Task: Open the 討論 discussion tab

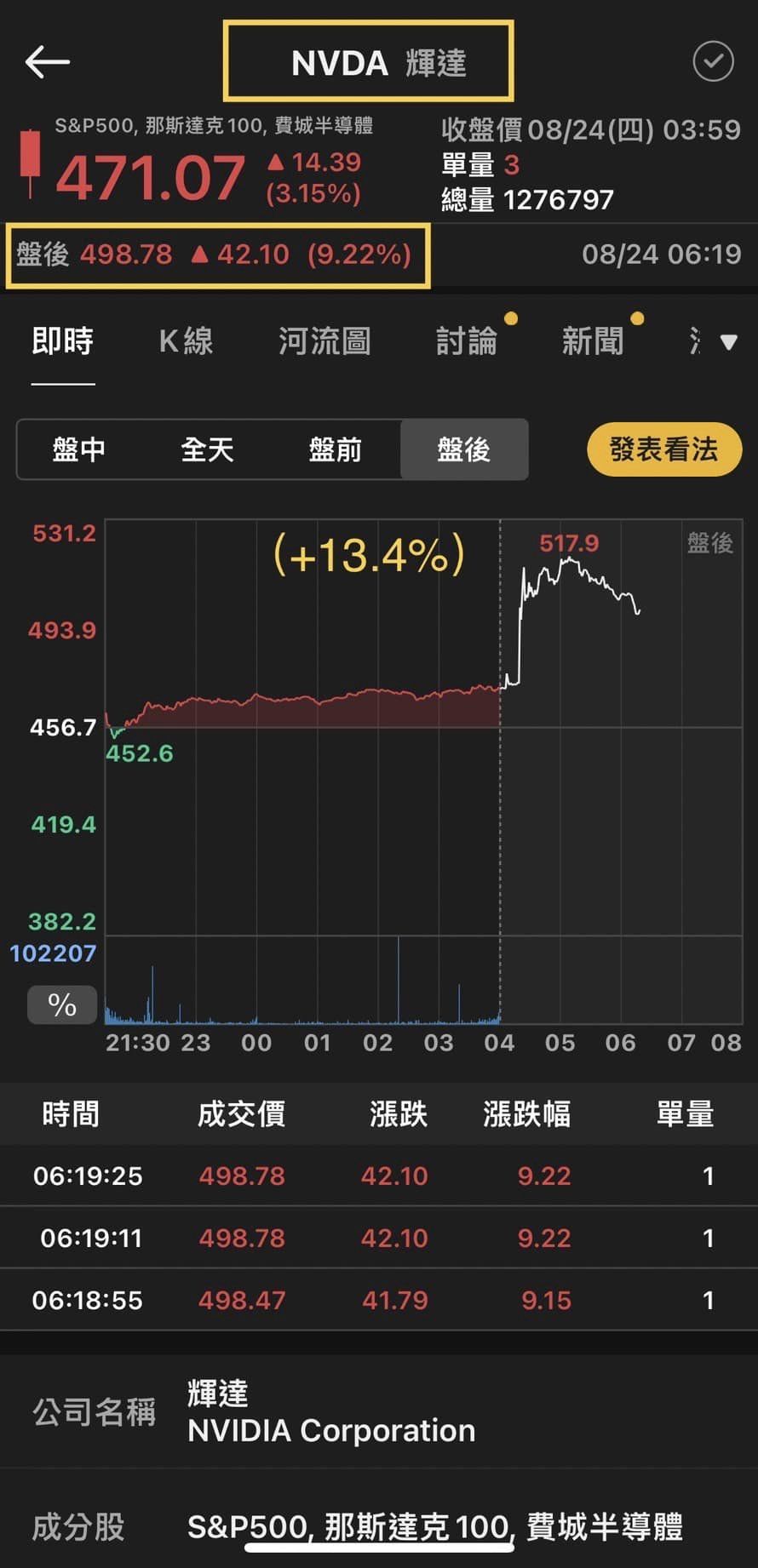Action: click(467, 341)
